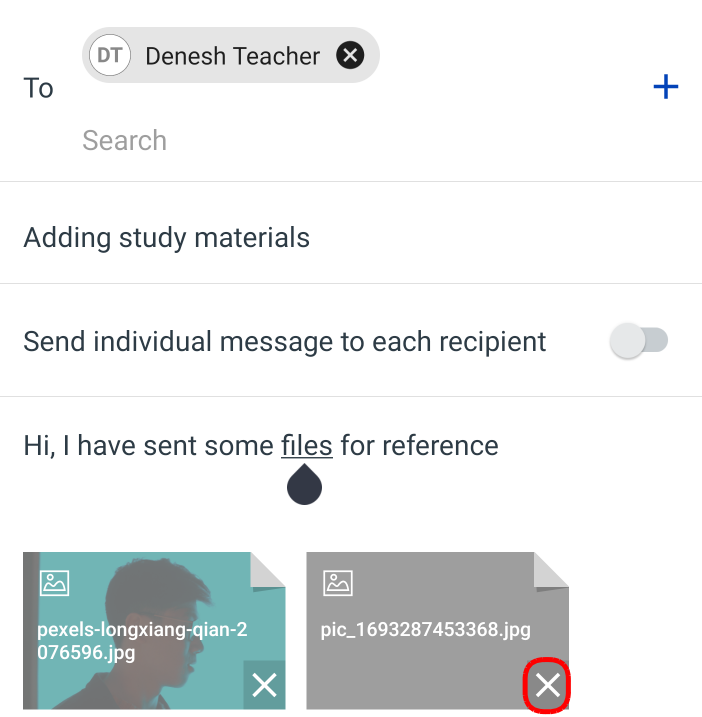702x717 pixels.
Task: Focus the recipient Search field
Action: (x=300, y=140)
